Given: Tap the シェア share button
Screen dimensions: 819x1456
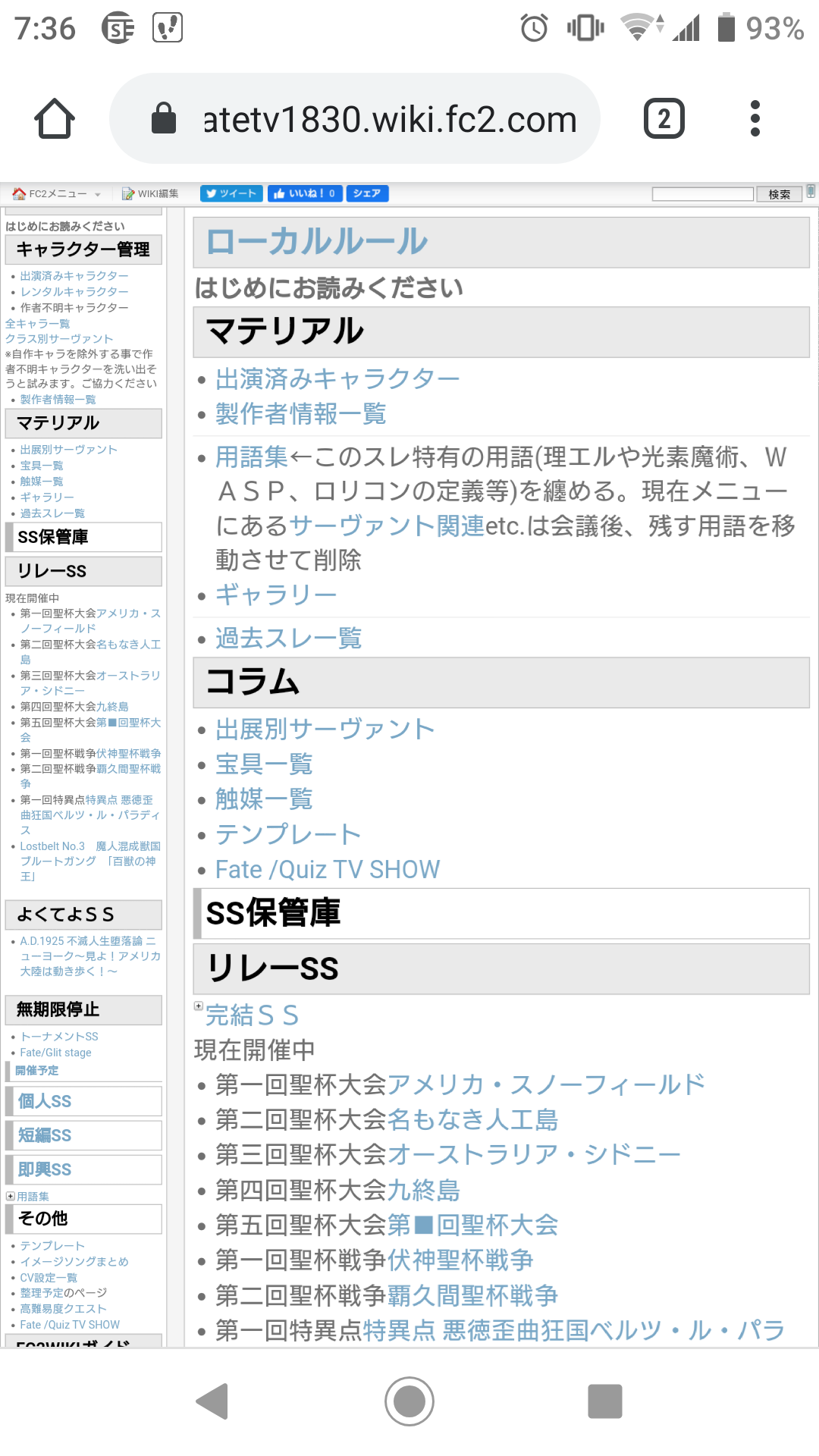Looking at the screenshot, I should tap(367, 194).
